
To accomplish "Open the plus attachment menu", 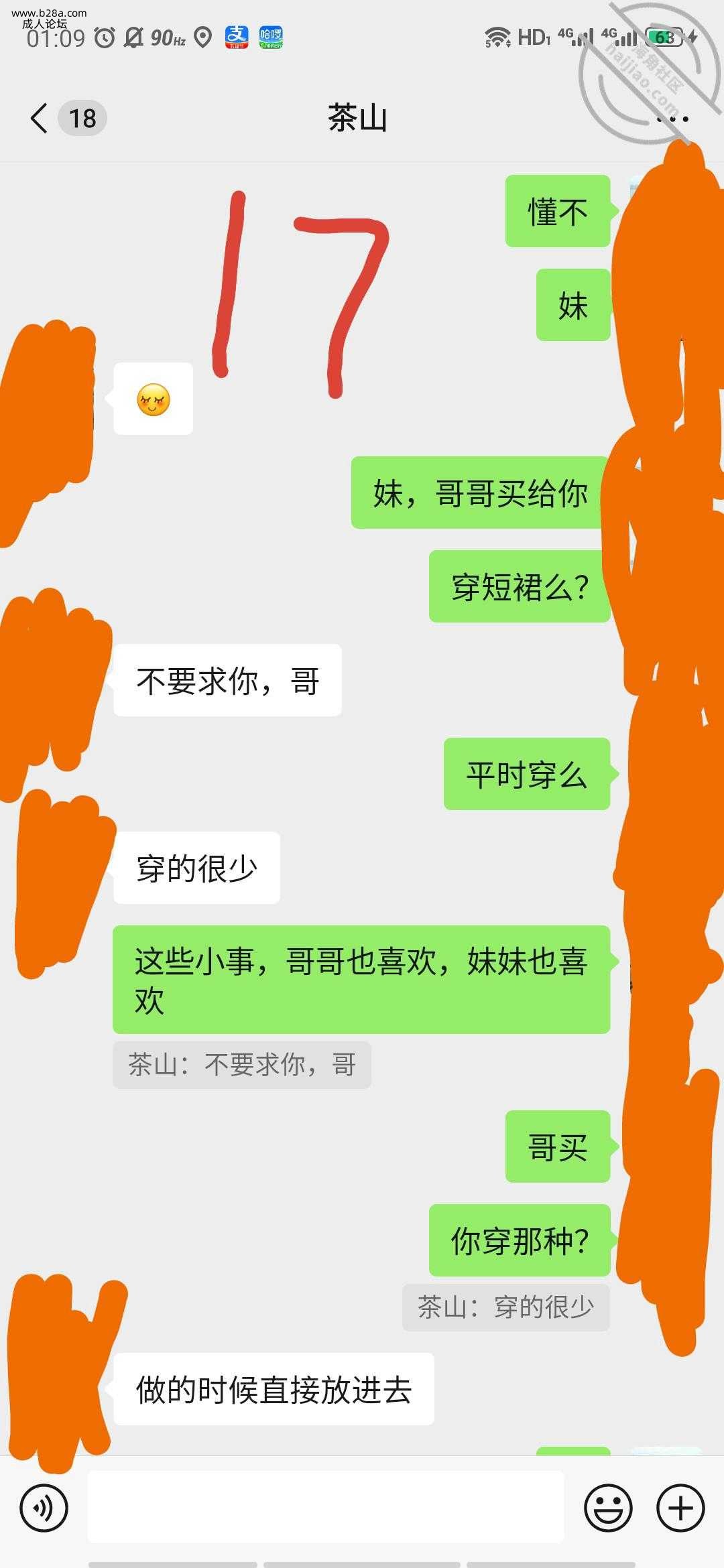I will pyautogui.click(x=680, y=1508).
